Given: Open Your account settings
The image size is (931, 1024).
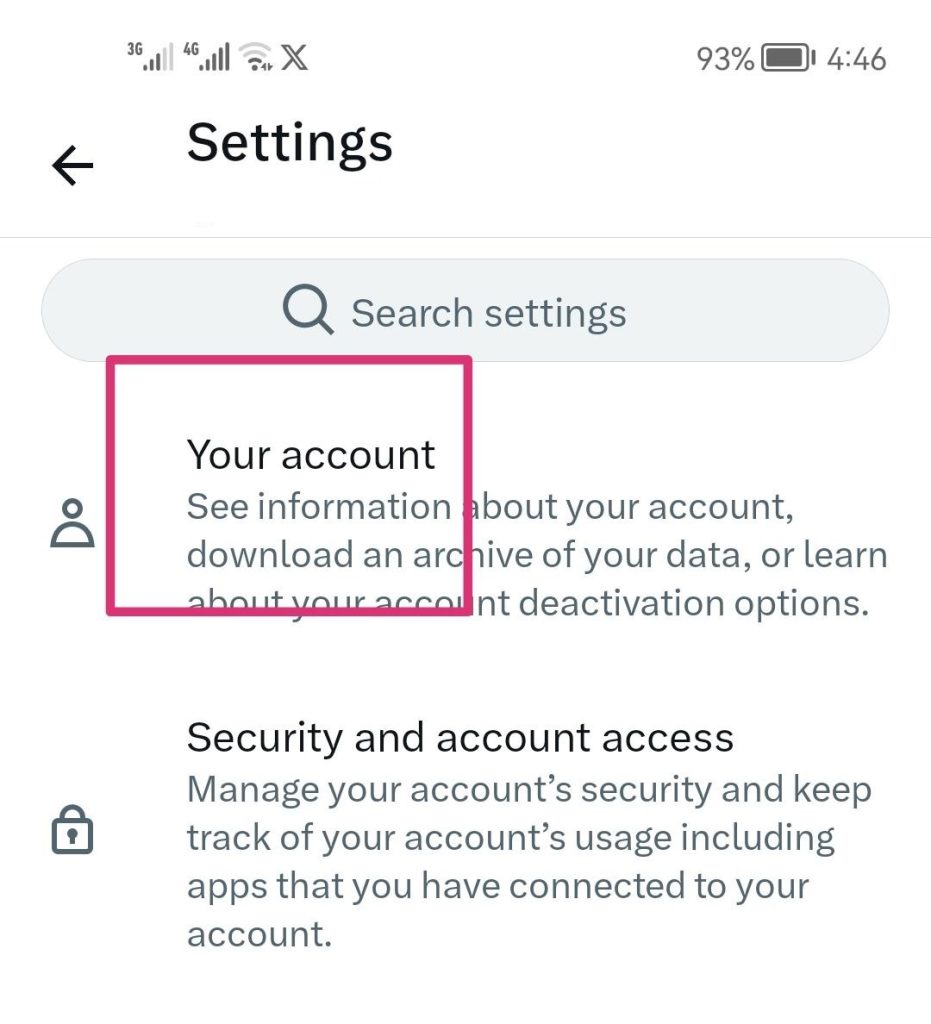Looking at the screenshot, I should pos(311,455).
